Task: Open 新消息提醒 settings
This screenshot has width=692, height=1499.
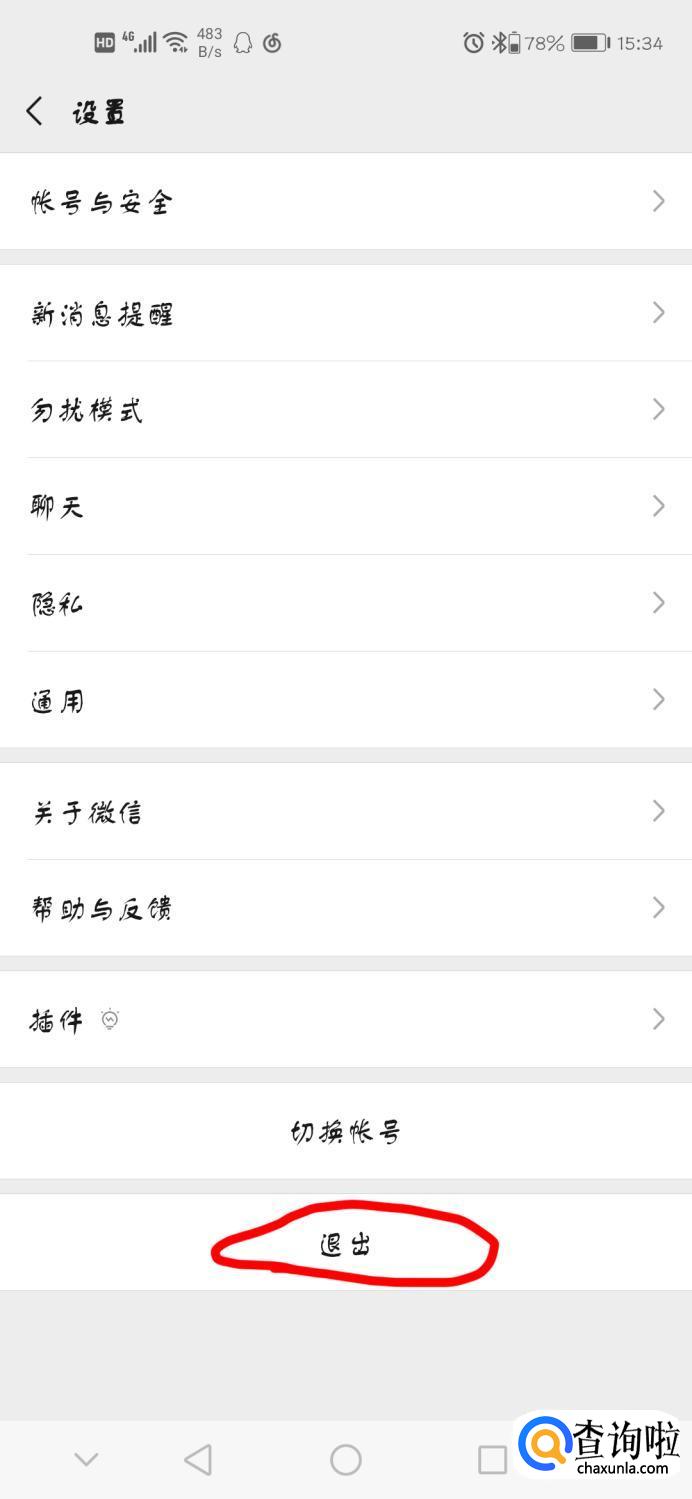Action: (346, 314)
